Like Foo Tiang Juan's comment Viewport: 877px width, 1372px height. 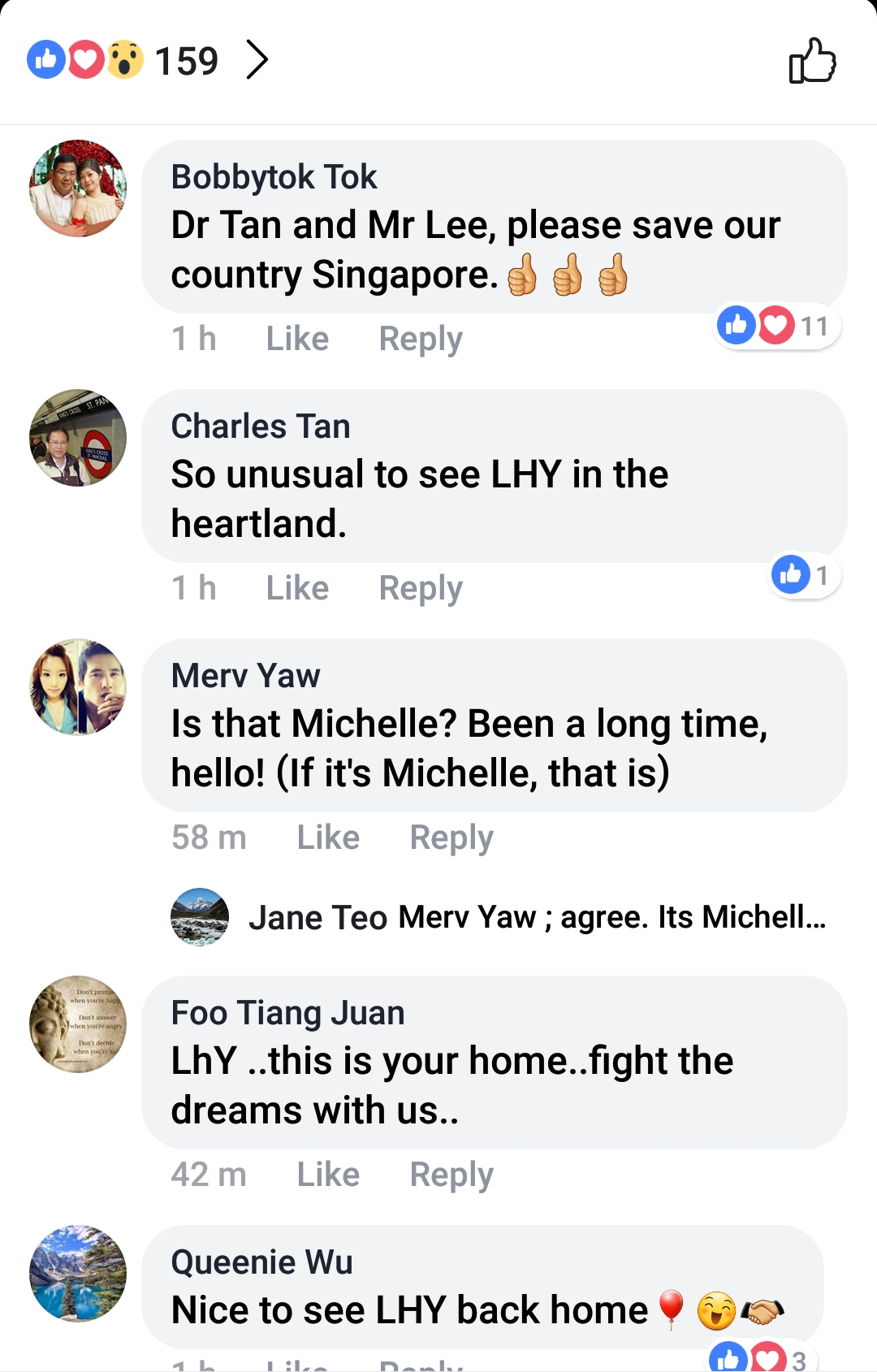(x=328, y=1175)
